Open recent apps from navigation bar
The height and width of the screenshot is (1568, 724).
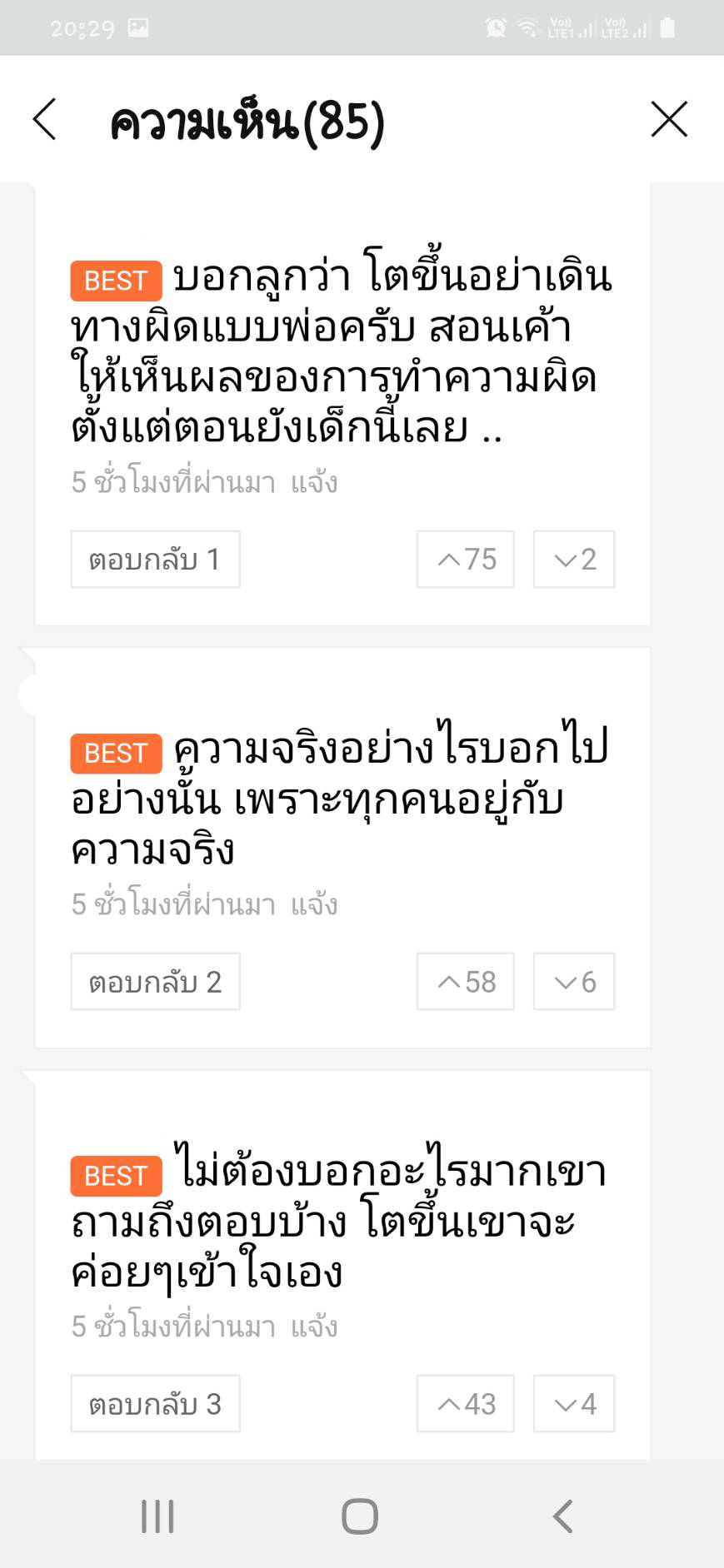tap(157, 1516)
